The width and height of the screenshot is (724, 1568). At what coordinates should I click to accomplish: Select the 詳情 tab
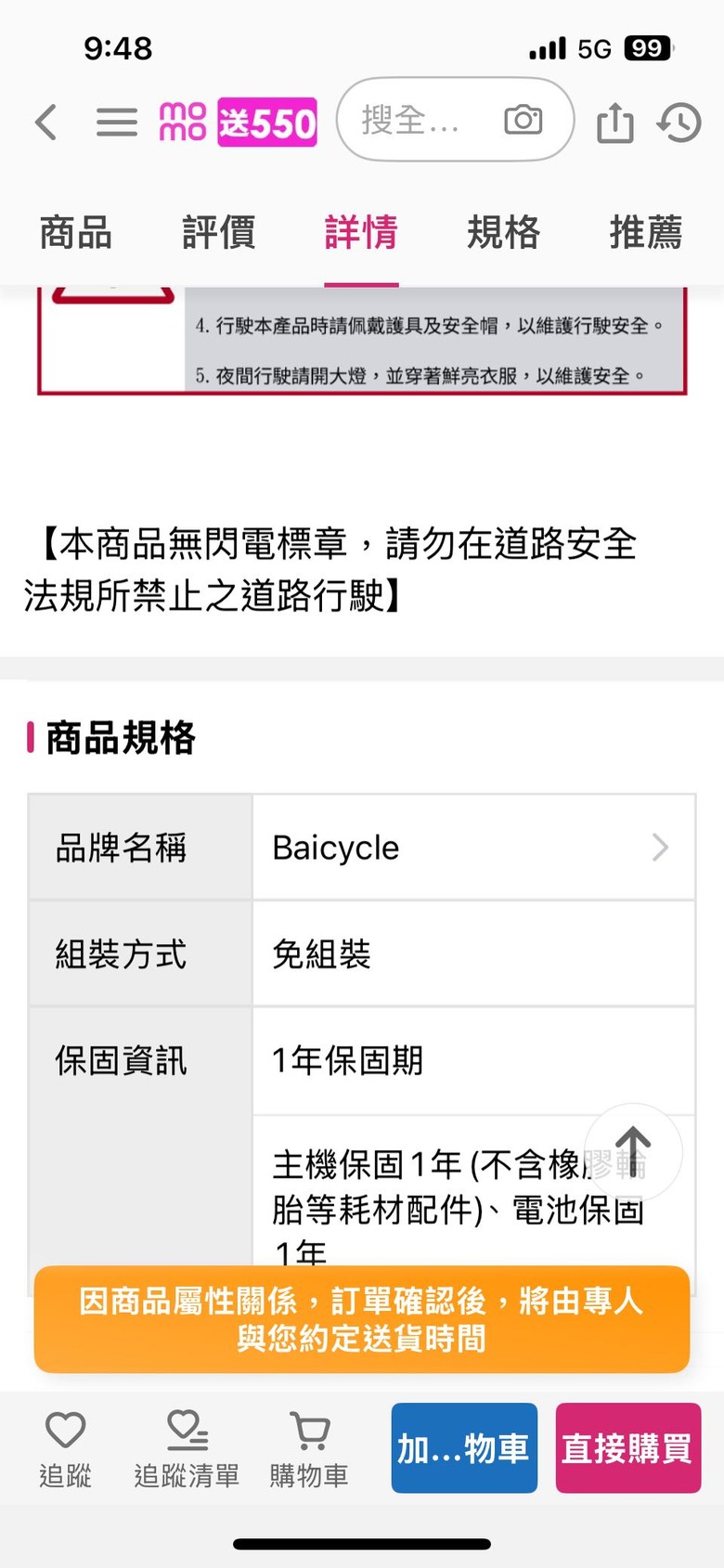click(361, 233)
